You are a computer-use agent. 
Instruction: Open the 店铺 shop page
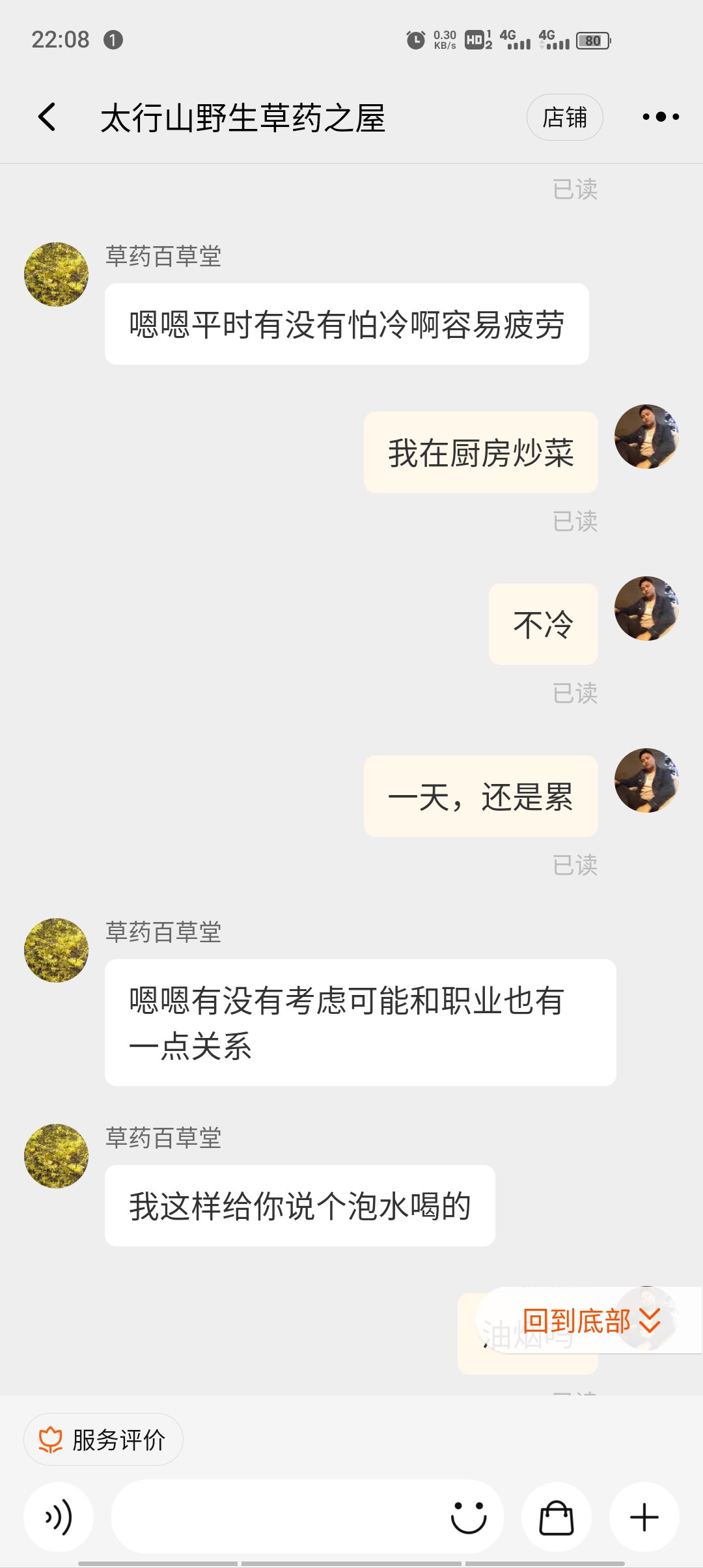pos(564,118)
